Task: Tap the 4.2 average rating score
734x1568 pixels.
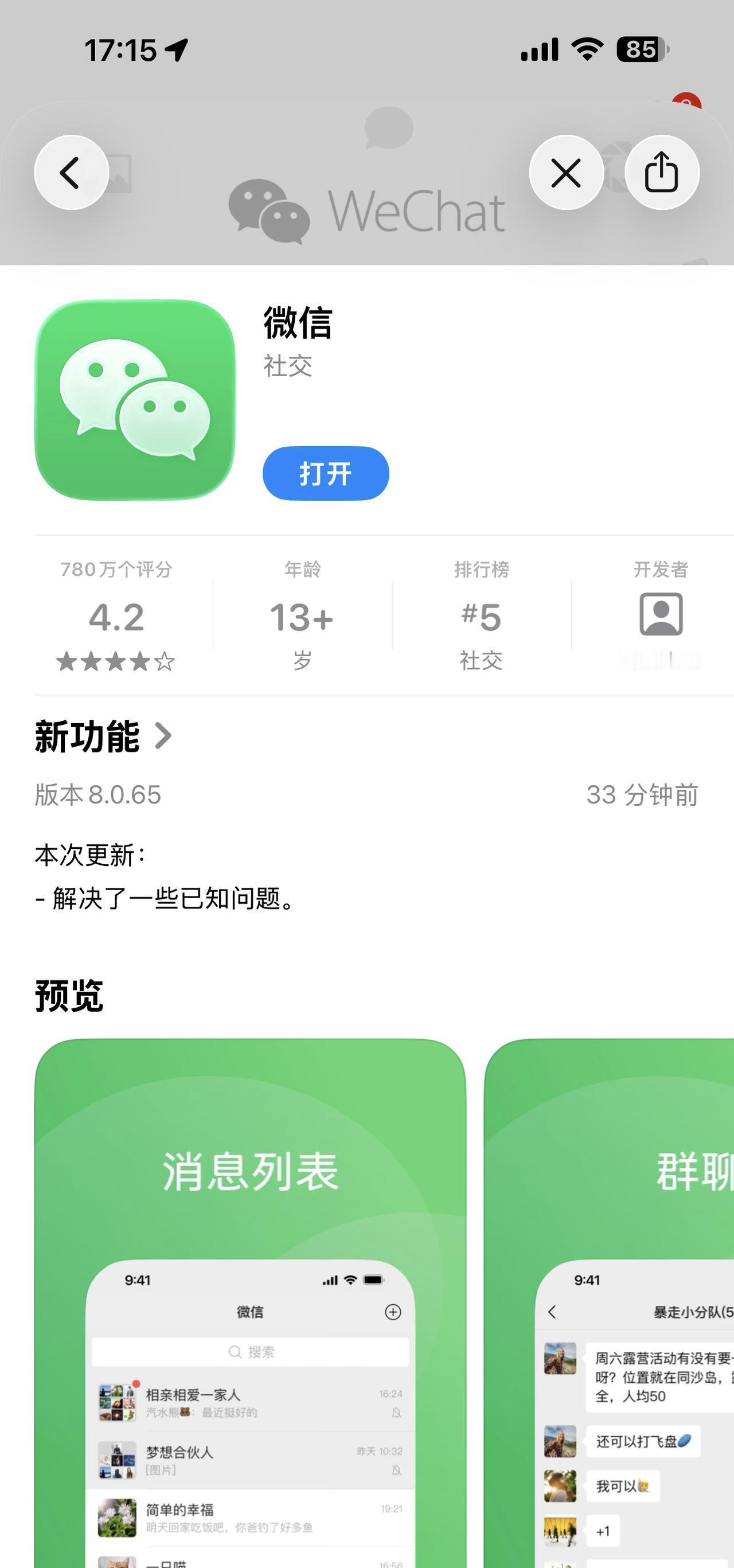Action: coord(116,617)
